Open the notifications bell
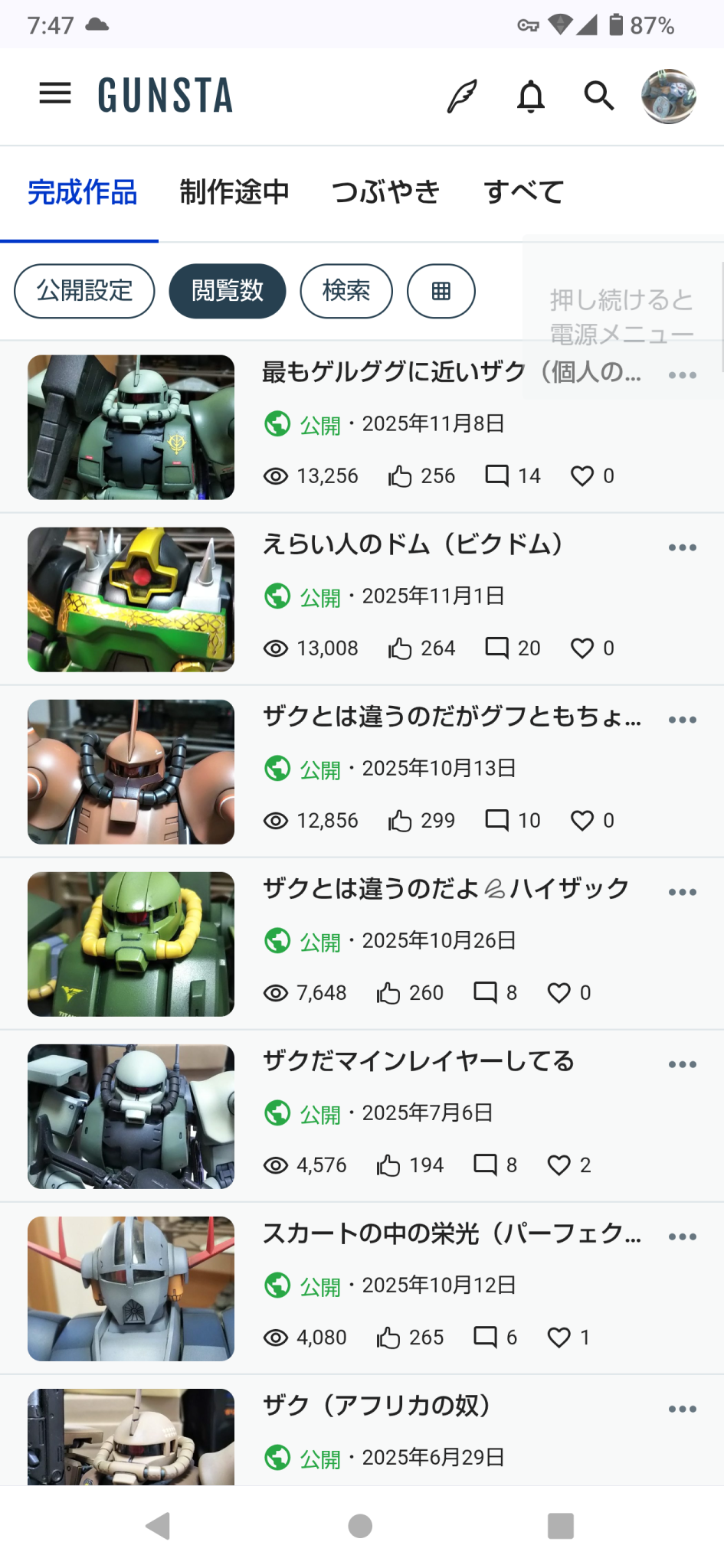724x1568 pixels. point(531,96)
